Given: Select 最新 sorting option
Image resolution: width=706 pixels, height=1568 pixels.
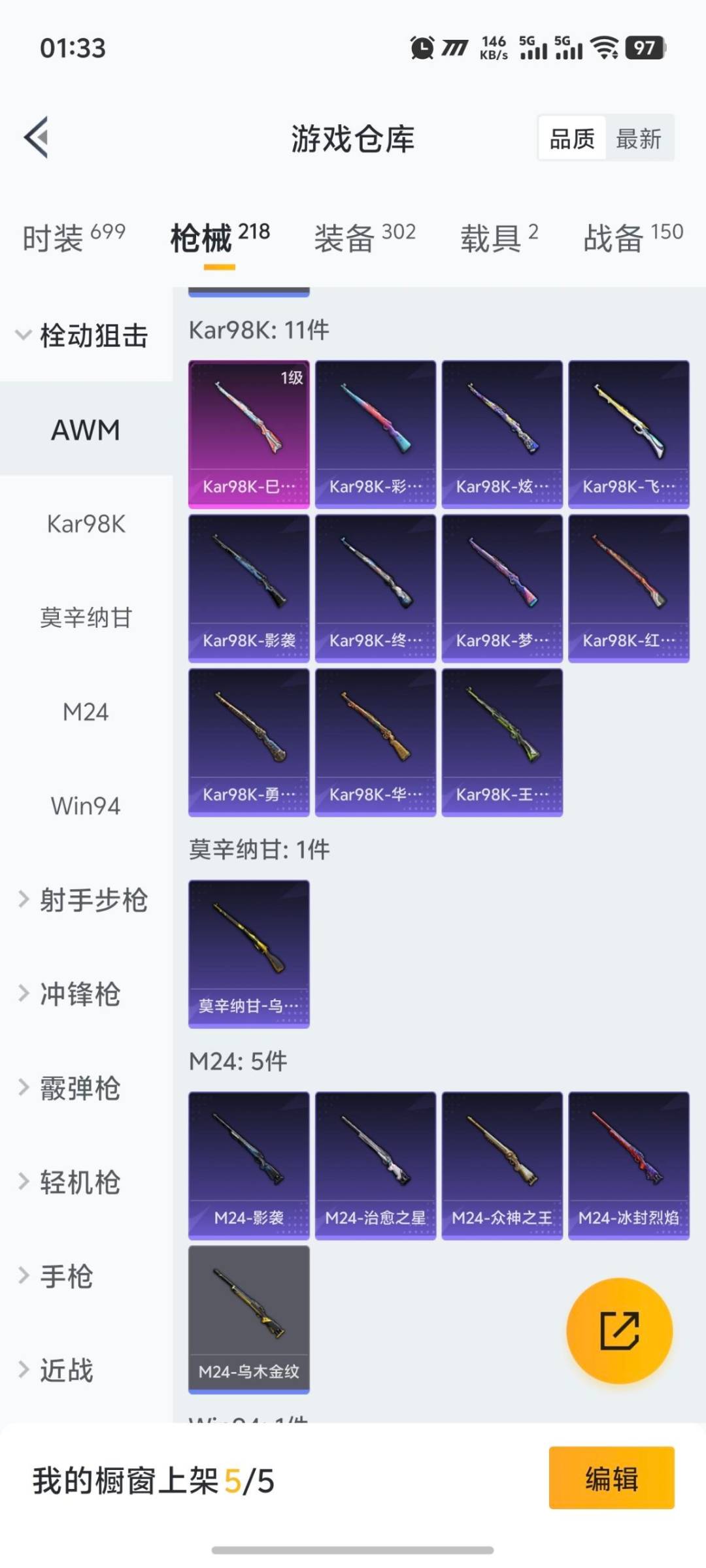Looking at the screenshot, I should tap(639, 139).
